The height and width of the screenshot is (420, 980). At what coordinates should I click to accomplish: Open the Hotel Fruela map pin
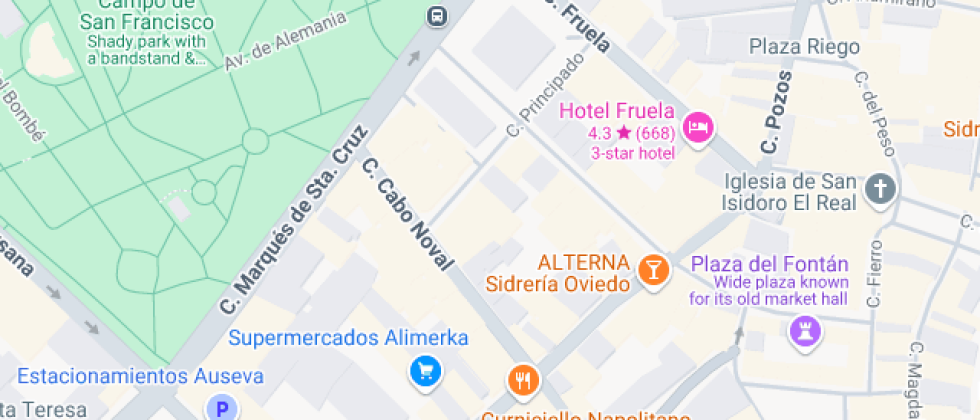pyautogui.click(x=699, y=127)
